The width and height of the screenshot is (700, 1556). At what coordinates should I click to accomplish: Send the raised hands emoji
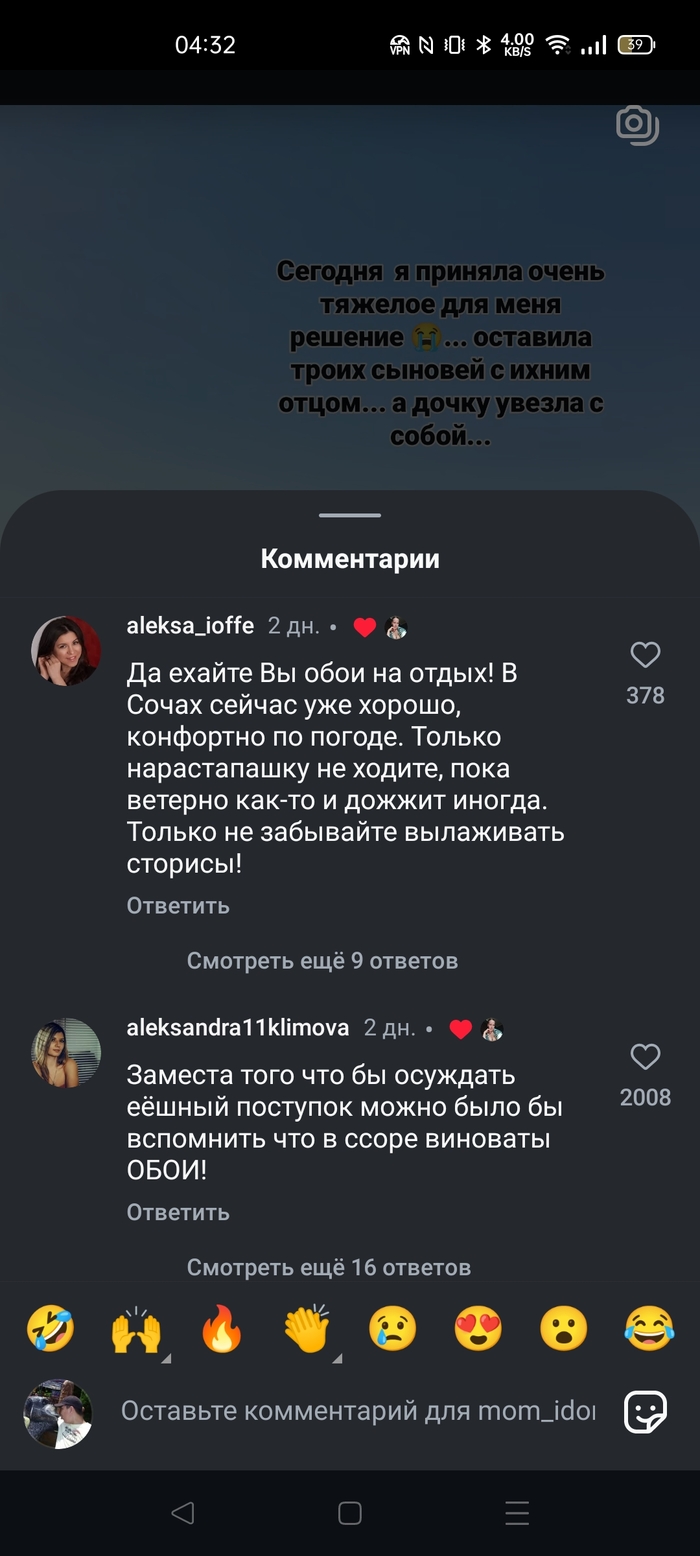tap(136, 1329)
